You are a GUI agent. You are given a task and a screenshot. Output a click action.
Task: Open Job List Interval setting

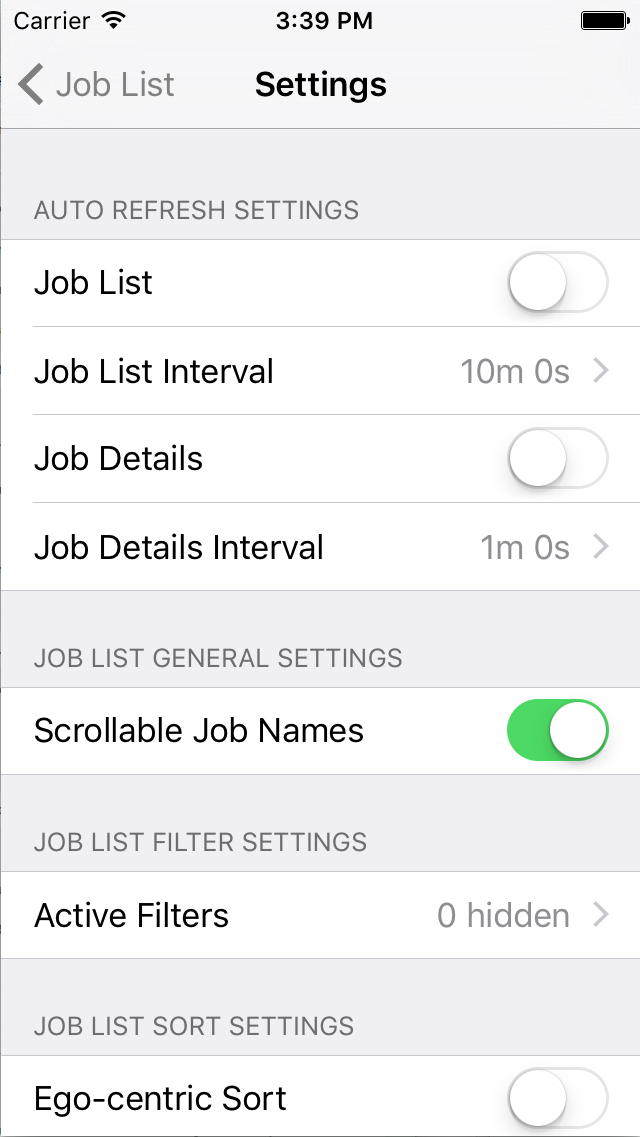pyautogui.click(x=320, y=371)
